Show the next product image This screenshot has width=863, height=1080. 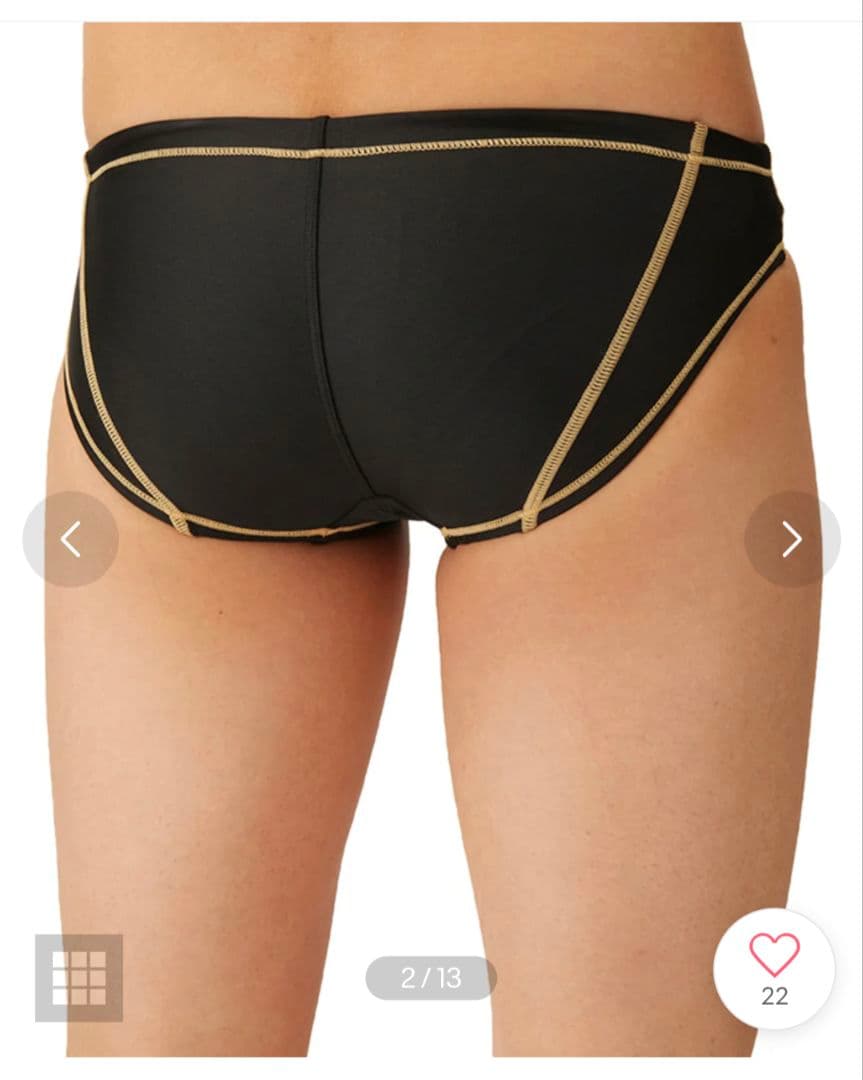791,539
